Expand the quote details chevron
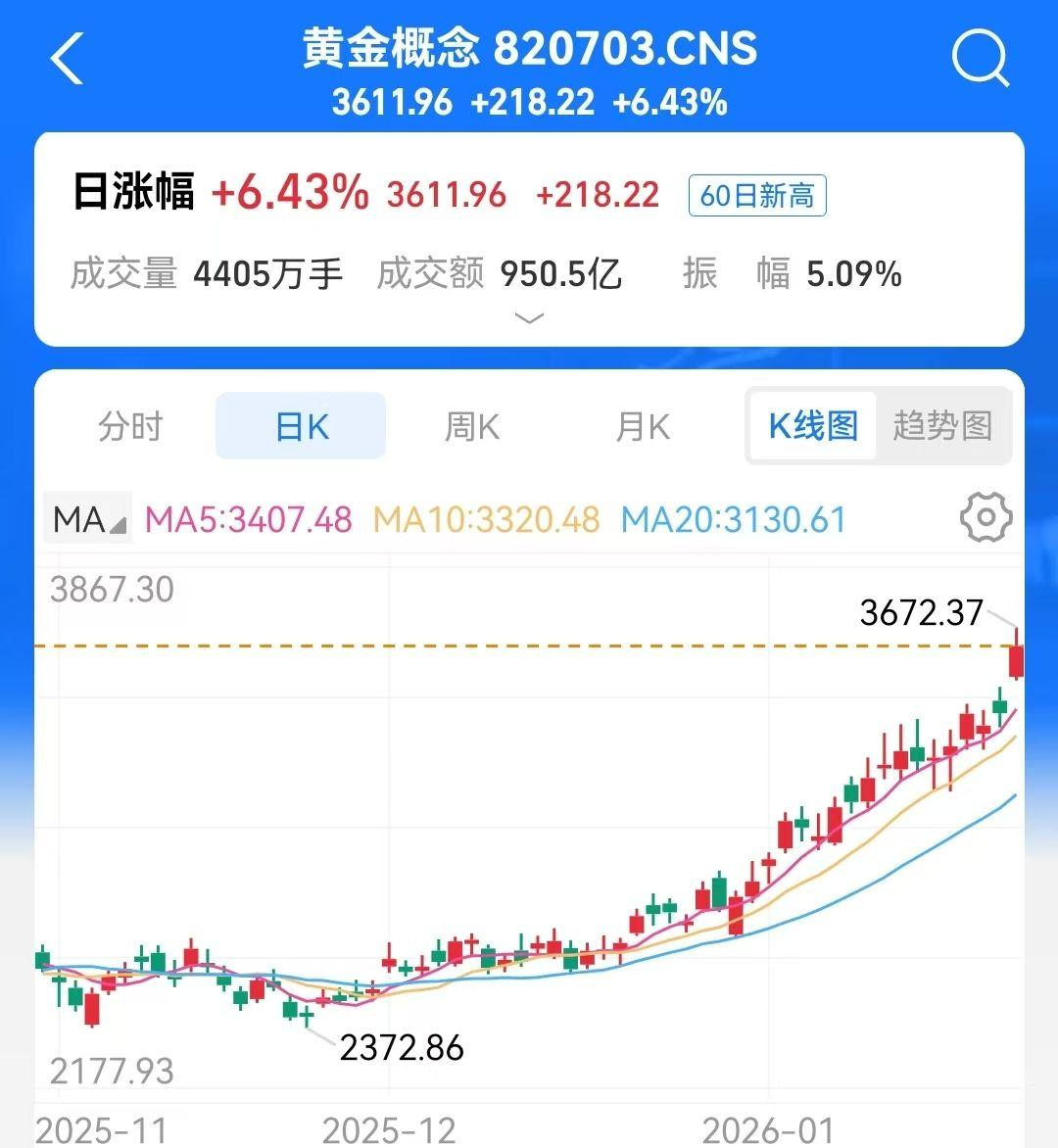This screenshot has width=1058, height=1148. pyautogui.click(x=529, y=318)
